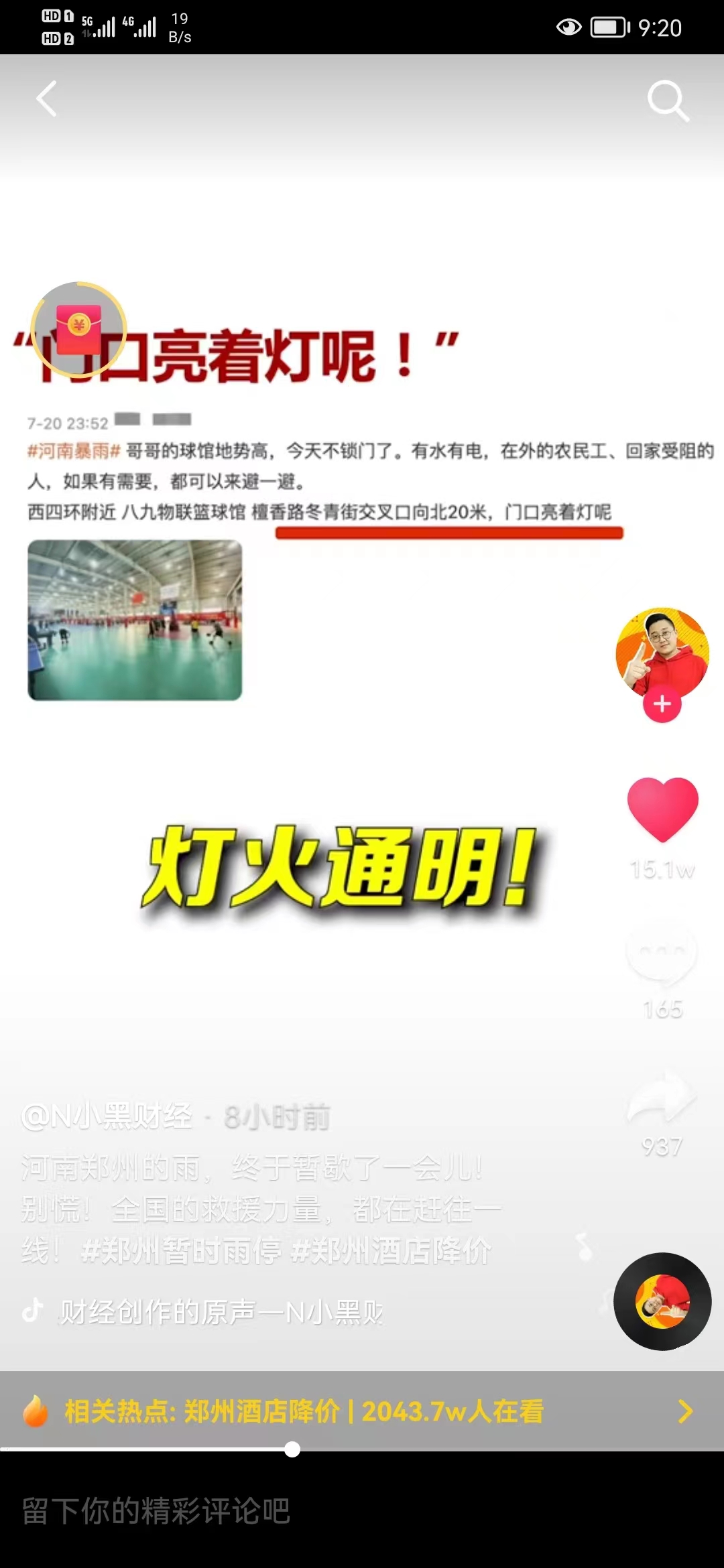Viewport: 724px width, 1568px height.
Task: Open the spinning music disc
Action: pyautogui.click(x=662, y=1301)
